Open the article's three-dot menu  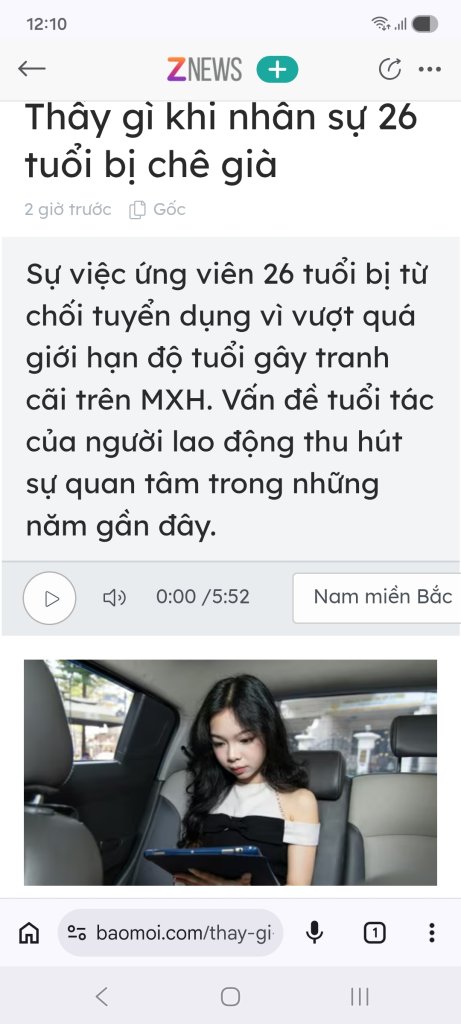pos(430,69)
